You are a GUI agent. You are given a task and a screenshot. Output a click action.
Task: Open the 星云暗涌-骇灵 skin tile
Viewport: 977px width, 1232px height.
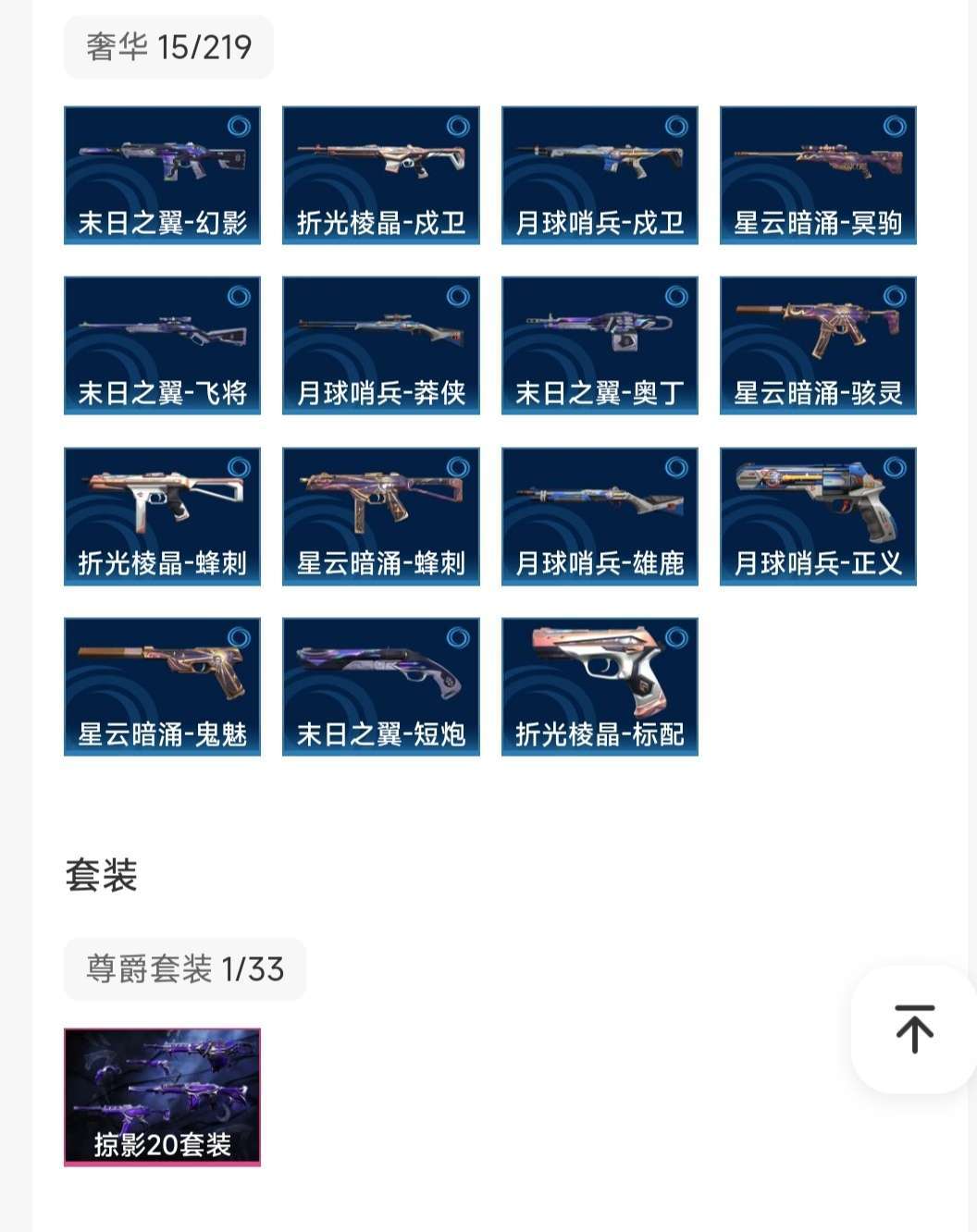(x=818, y=345)
